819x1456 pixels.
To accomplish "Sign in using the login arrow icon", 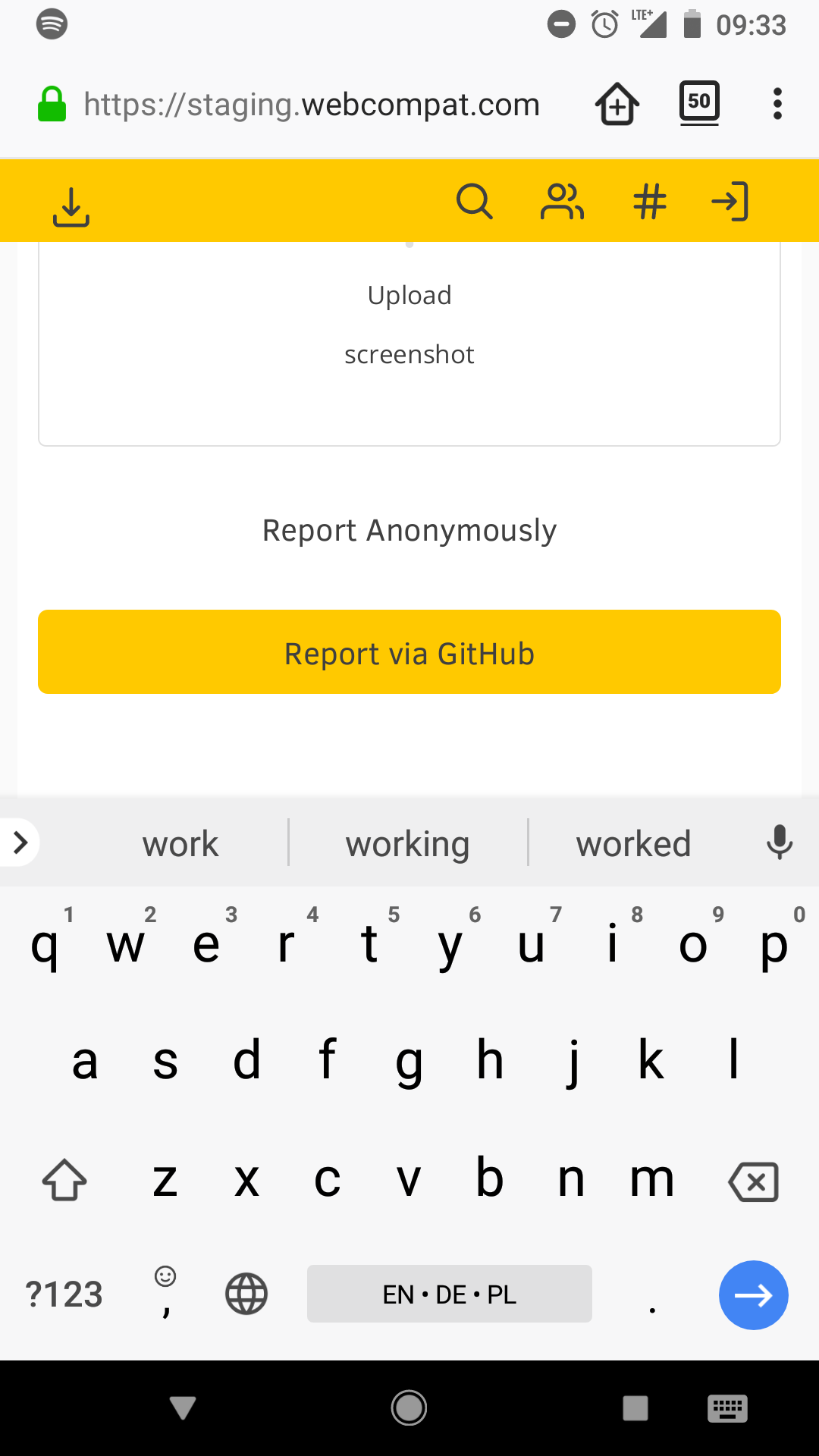I will [730, 201].
